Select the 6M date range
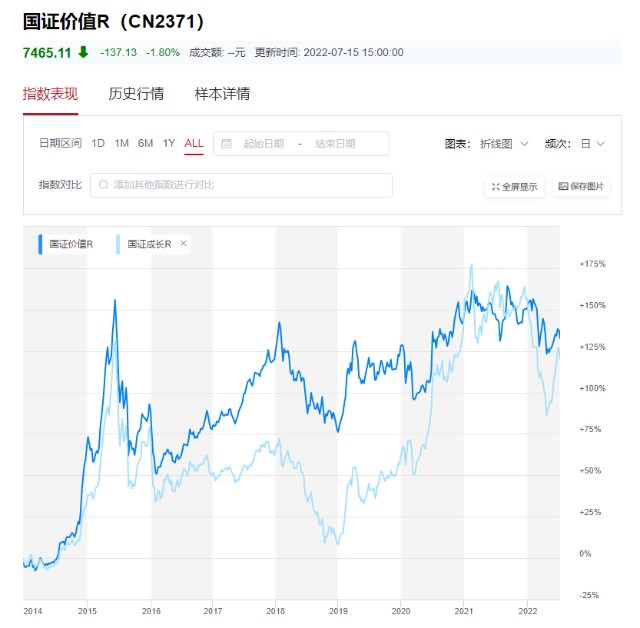 [145, 143]
